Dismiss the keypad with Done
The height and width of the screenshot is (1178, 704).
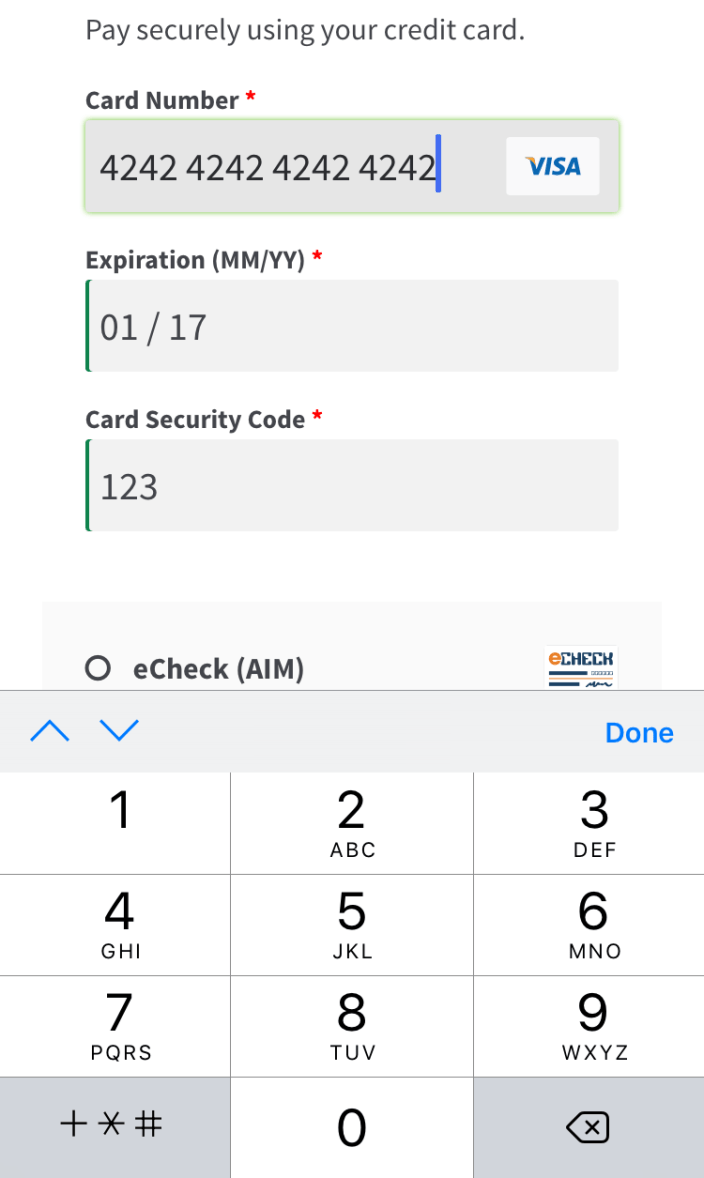tap(639, 733)
